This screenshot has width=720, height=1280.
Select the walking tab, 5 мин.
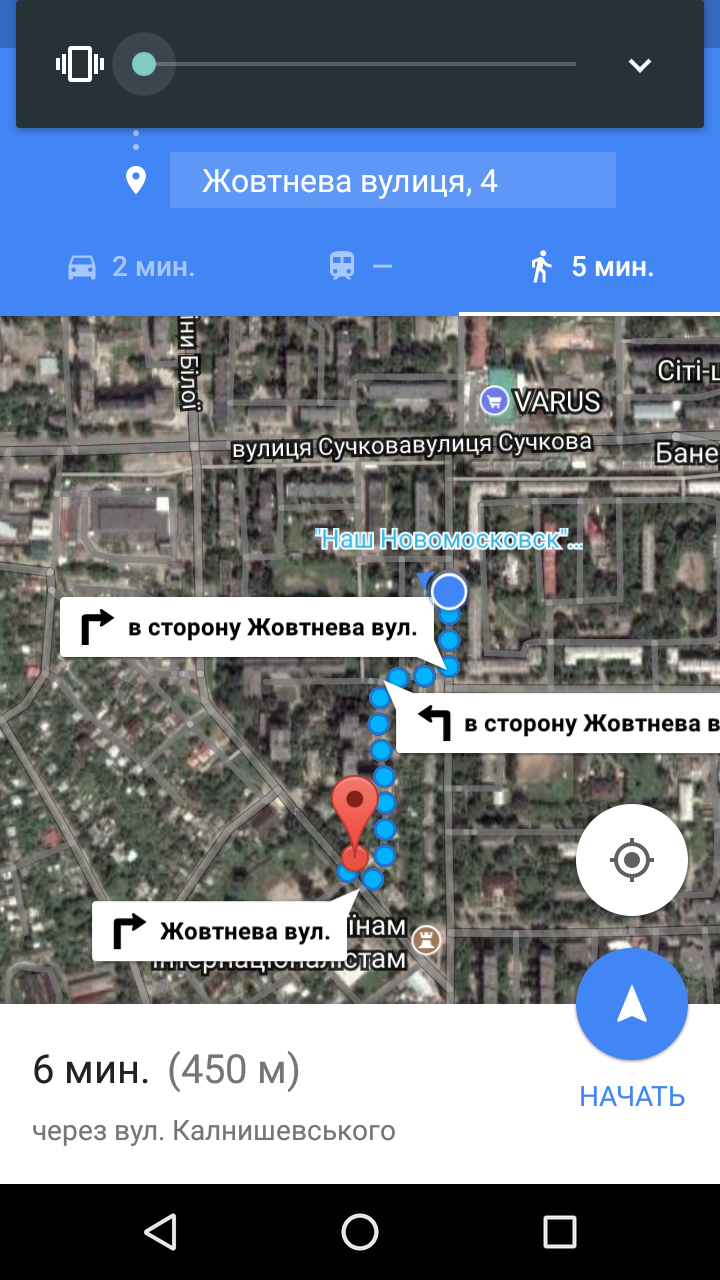coord(591,267)
